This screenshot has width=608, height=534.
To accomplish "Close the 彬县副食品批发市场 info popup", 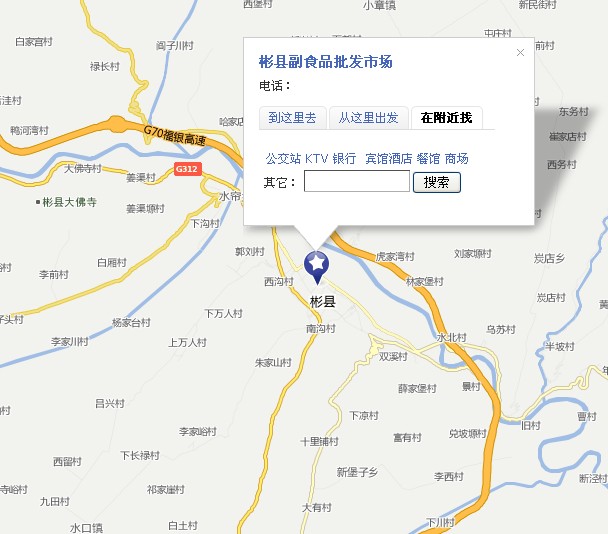I will [520, 53].
